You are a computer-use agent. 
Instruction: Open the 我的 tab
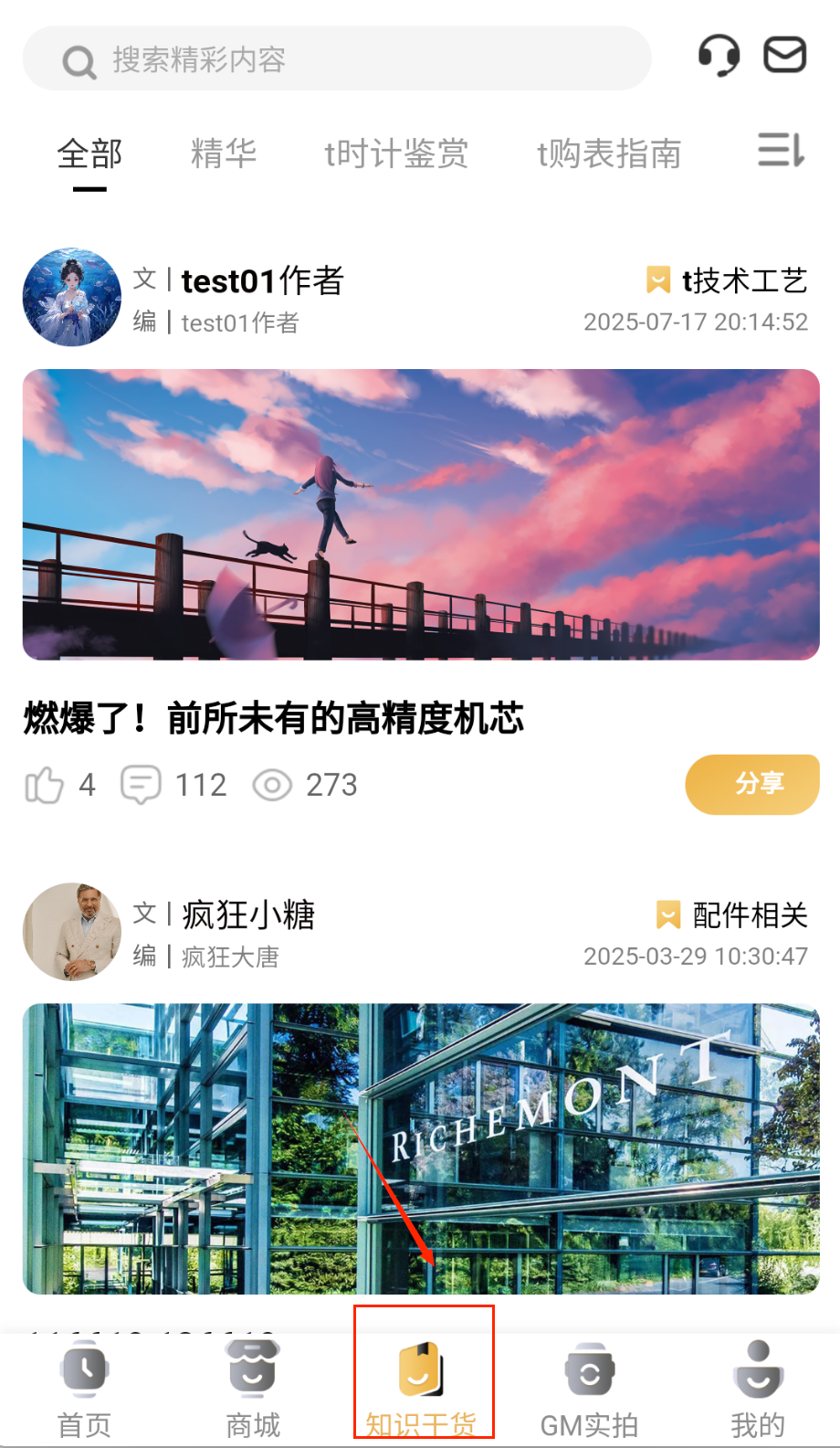[758, 1389]
